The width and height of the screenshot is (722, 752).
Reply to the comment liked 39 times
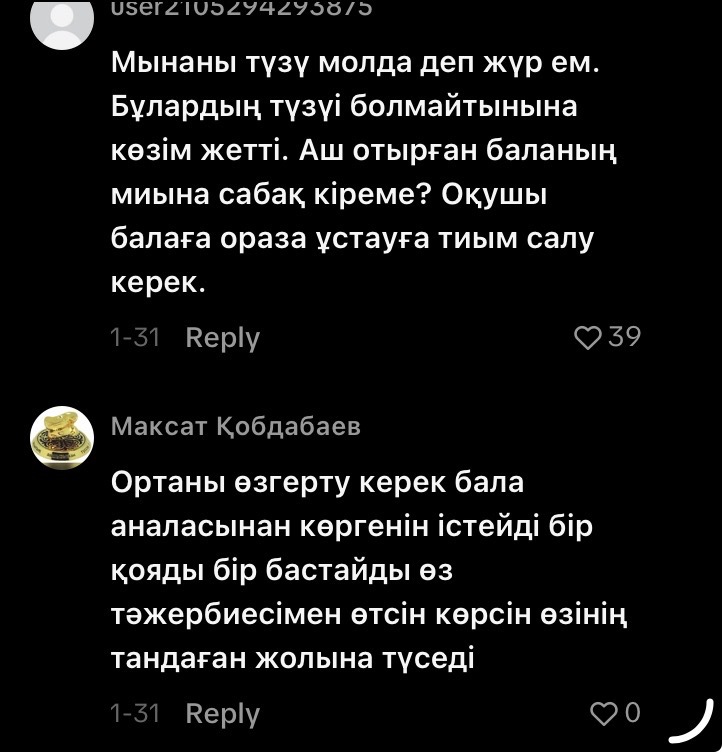pos(222,338)
